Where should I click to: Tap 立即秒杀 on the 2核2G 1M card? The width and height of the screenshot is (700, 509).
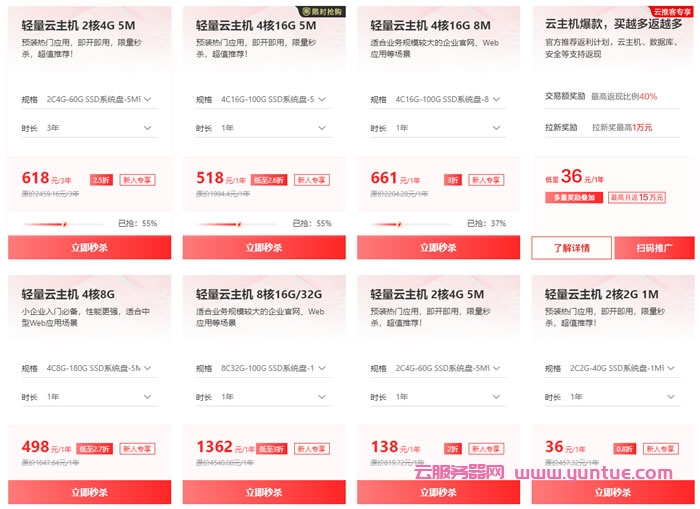(x=612, y=492)
